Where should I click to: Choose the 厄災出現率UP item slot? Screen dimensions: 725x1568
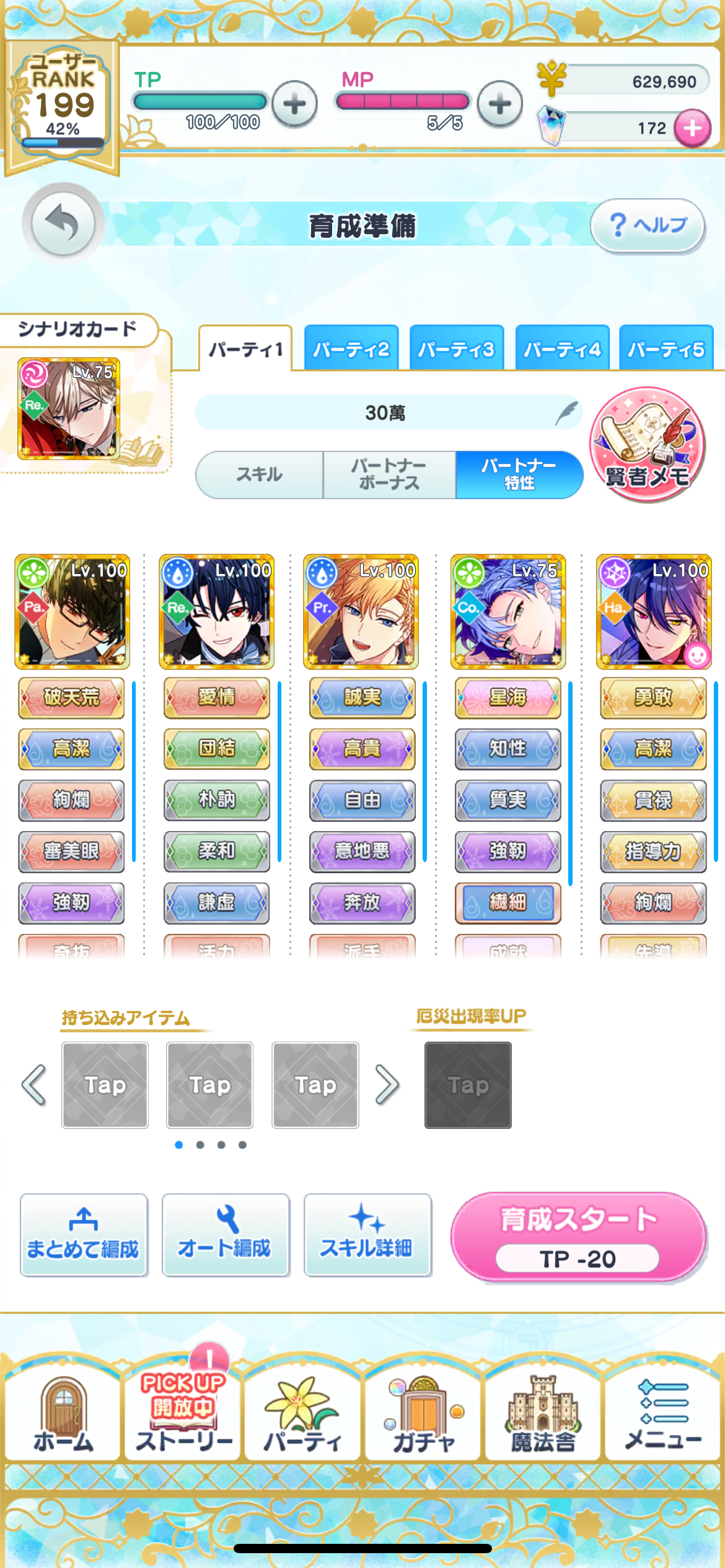468,1085
